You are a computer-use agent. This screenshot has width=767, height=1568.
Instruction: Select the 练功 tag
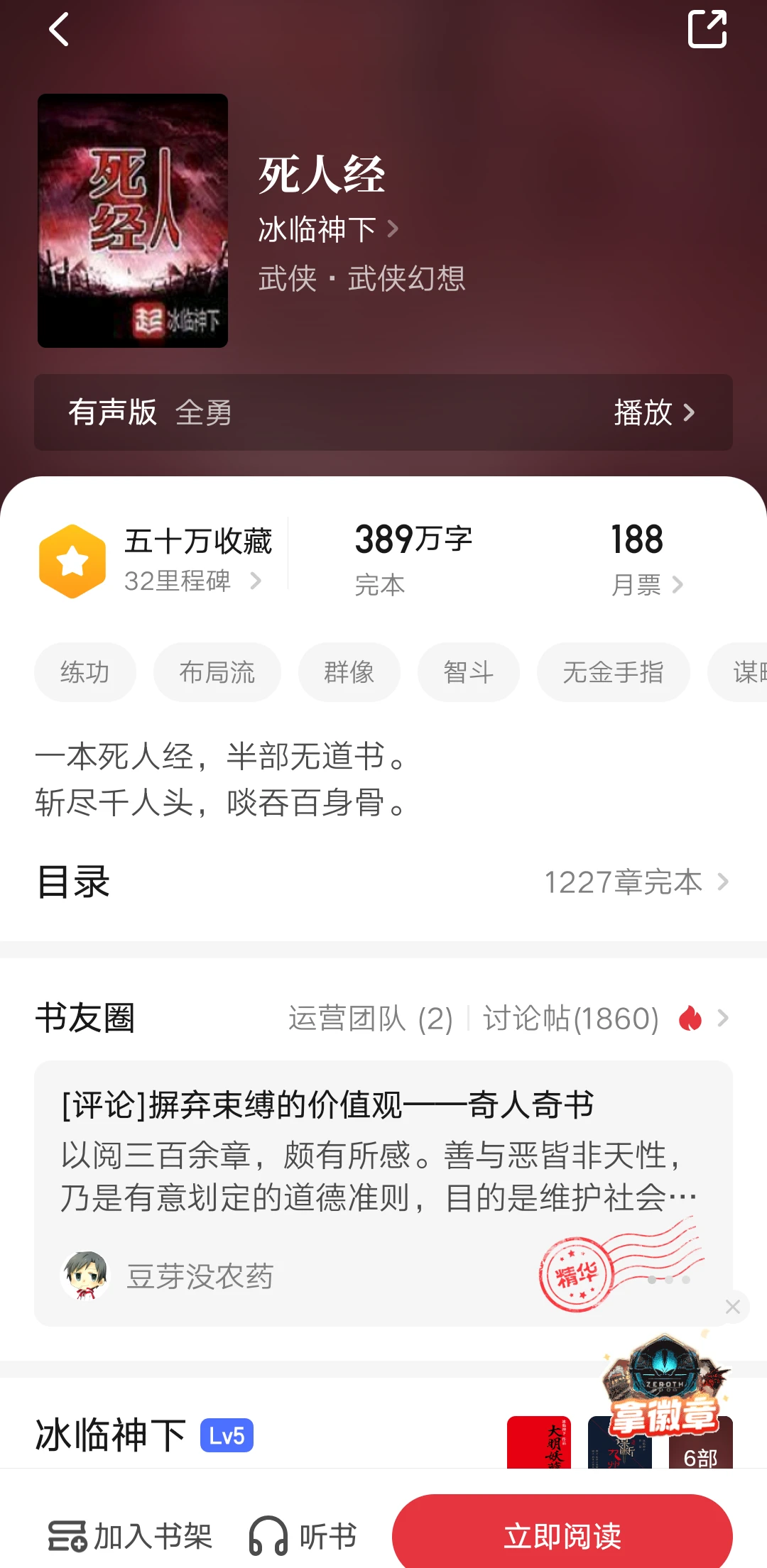point(85,672)
